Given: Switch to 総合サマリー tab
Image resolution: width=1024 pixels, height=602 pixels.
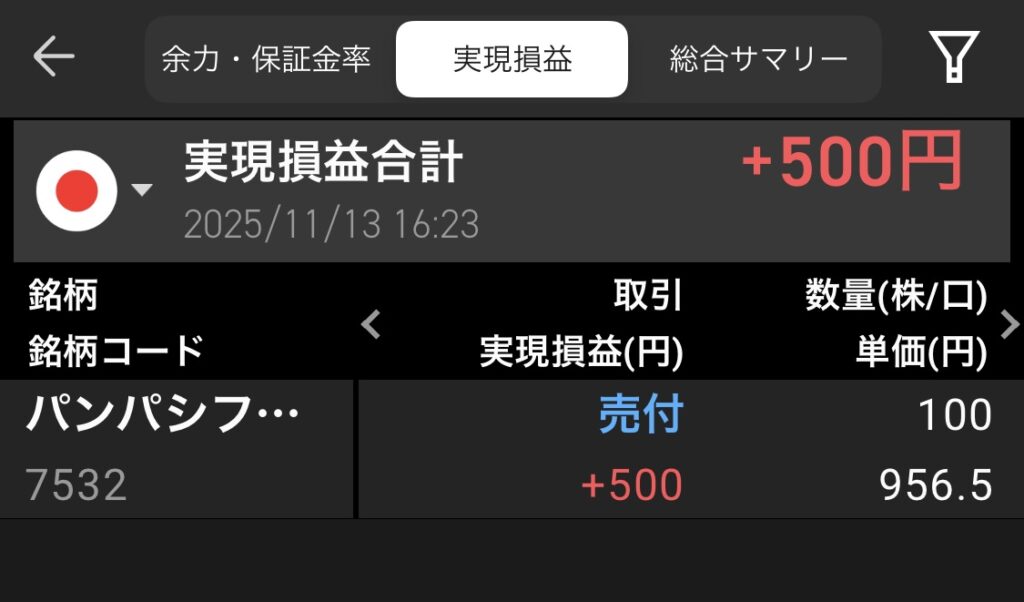Looking at the screenshot, I should pos(758,59).
